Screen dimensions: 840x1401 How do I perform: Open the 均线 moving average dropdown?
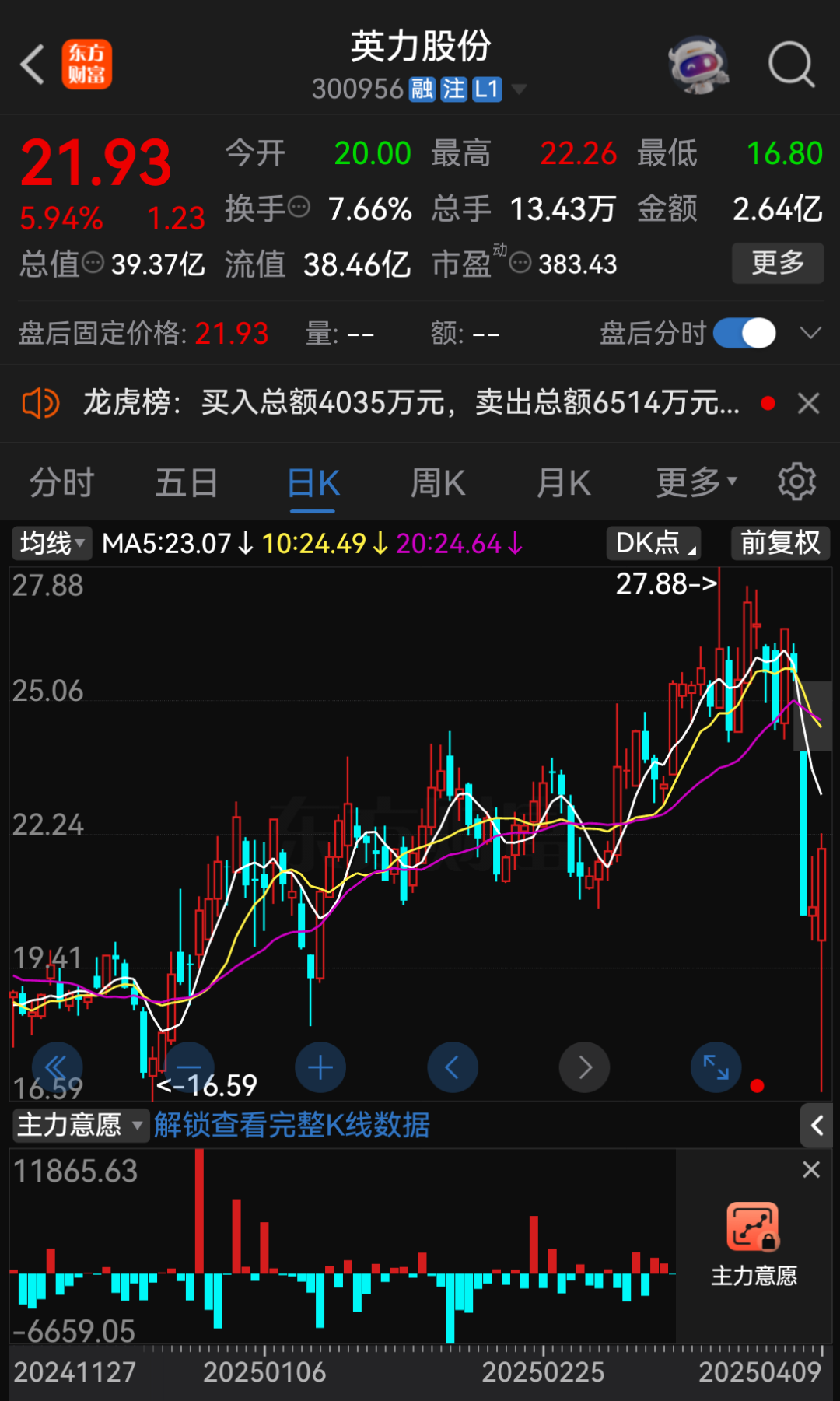point(51,543)
